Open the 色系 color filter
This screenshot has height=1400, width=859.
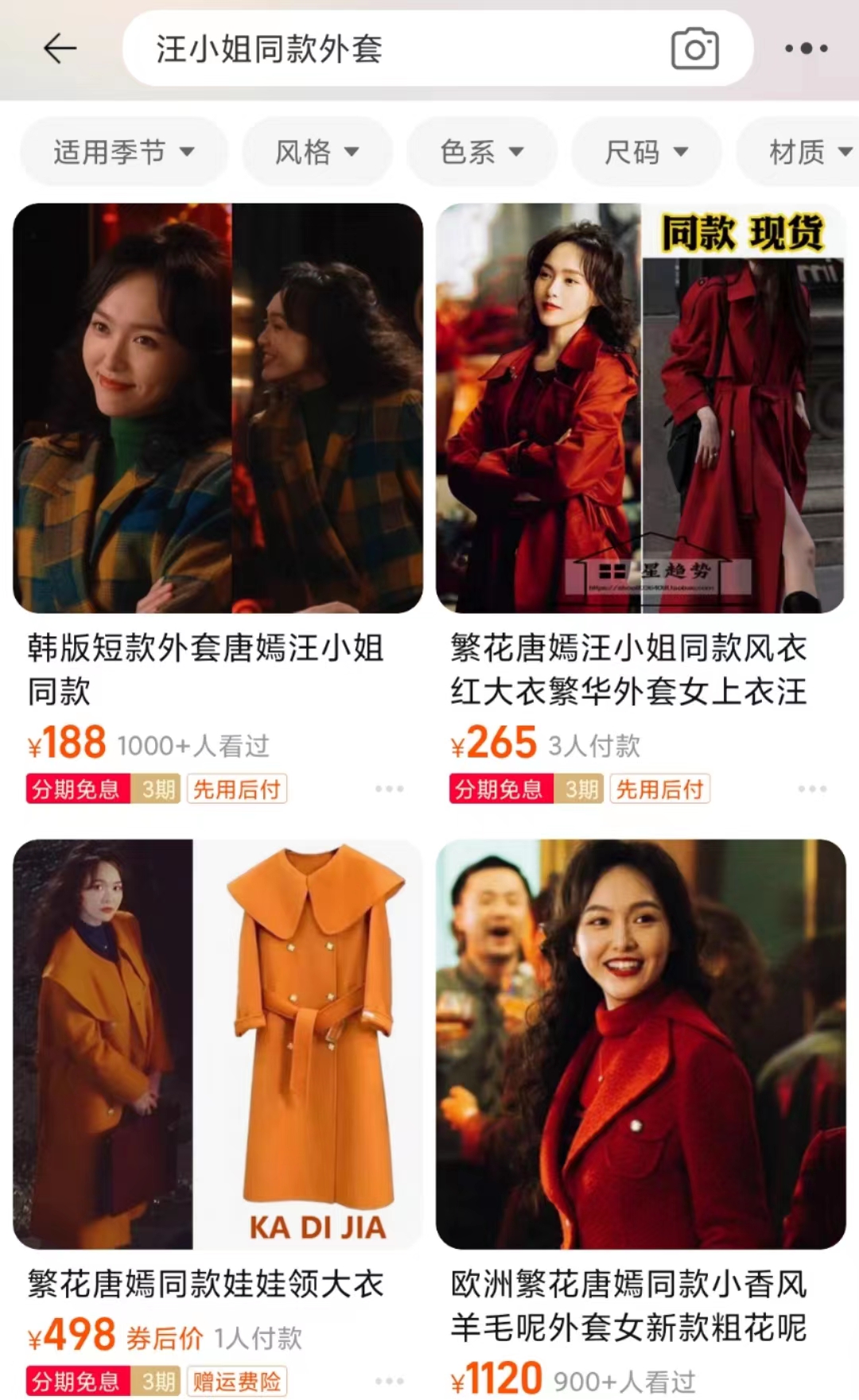click(482, 151)
